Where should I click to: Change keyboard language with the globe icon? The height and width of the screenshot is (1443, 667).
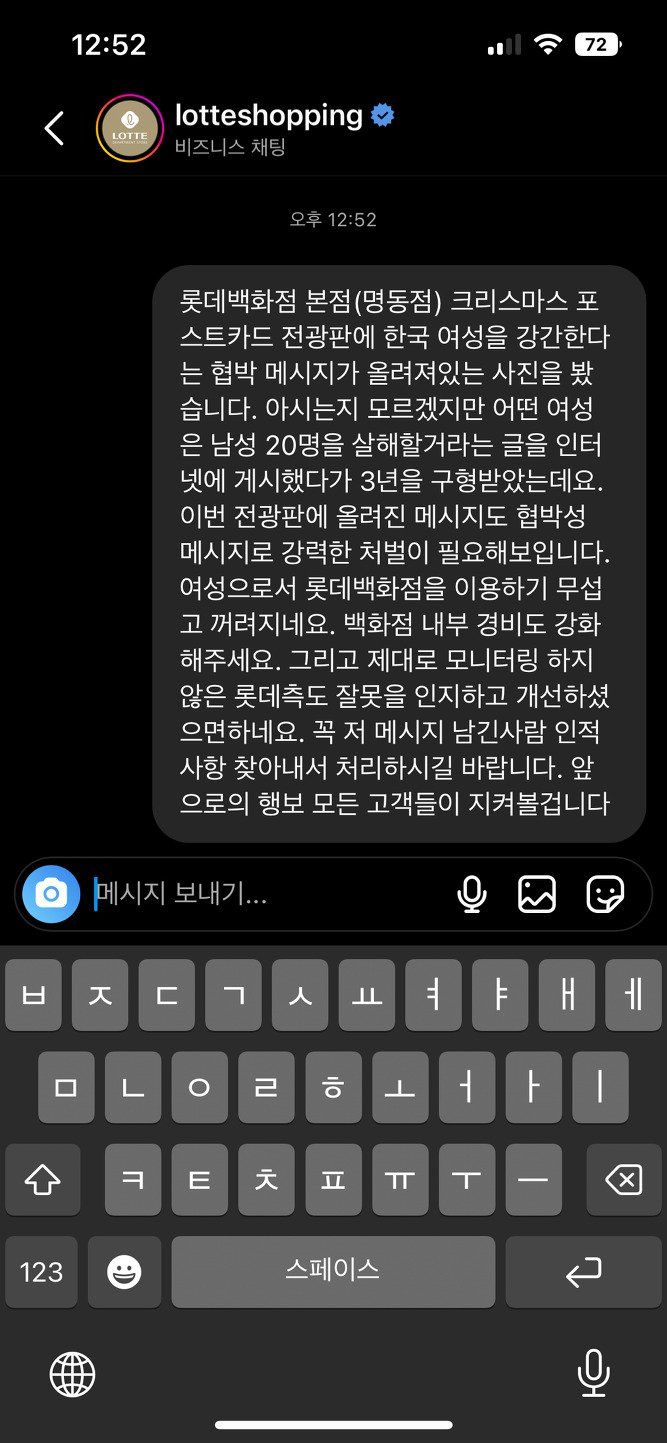tap(73, 1374)
